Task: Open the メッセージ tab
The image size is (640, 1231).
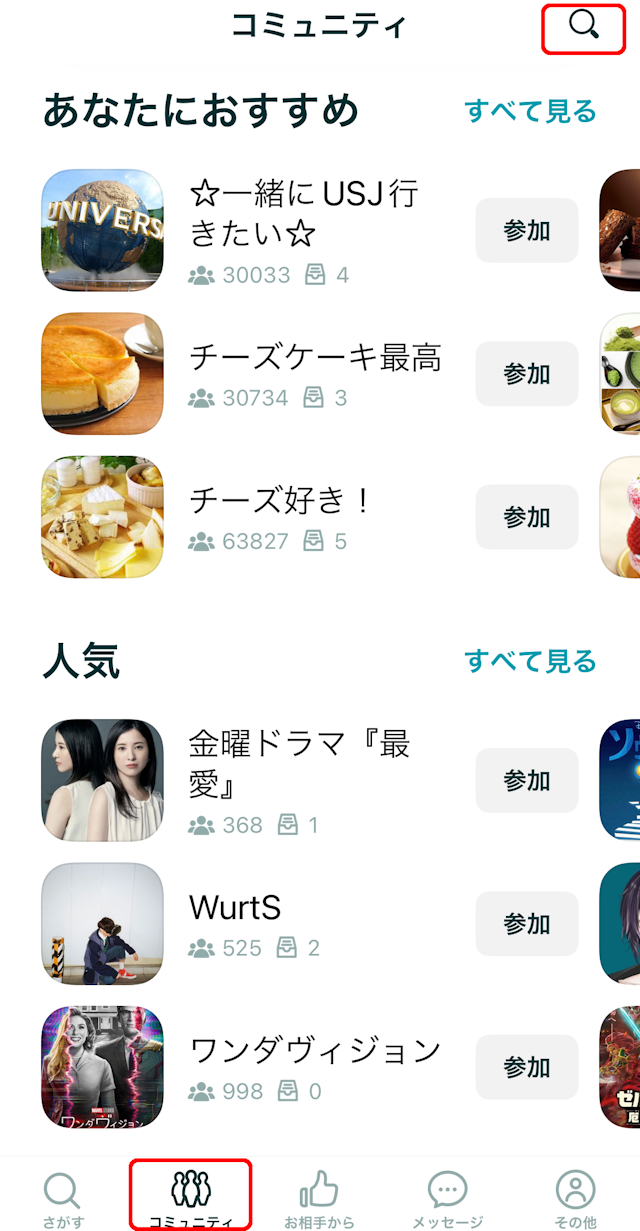Action: 447,1198
